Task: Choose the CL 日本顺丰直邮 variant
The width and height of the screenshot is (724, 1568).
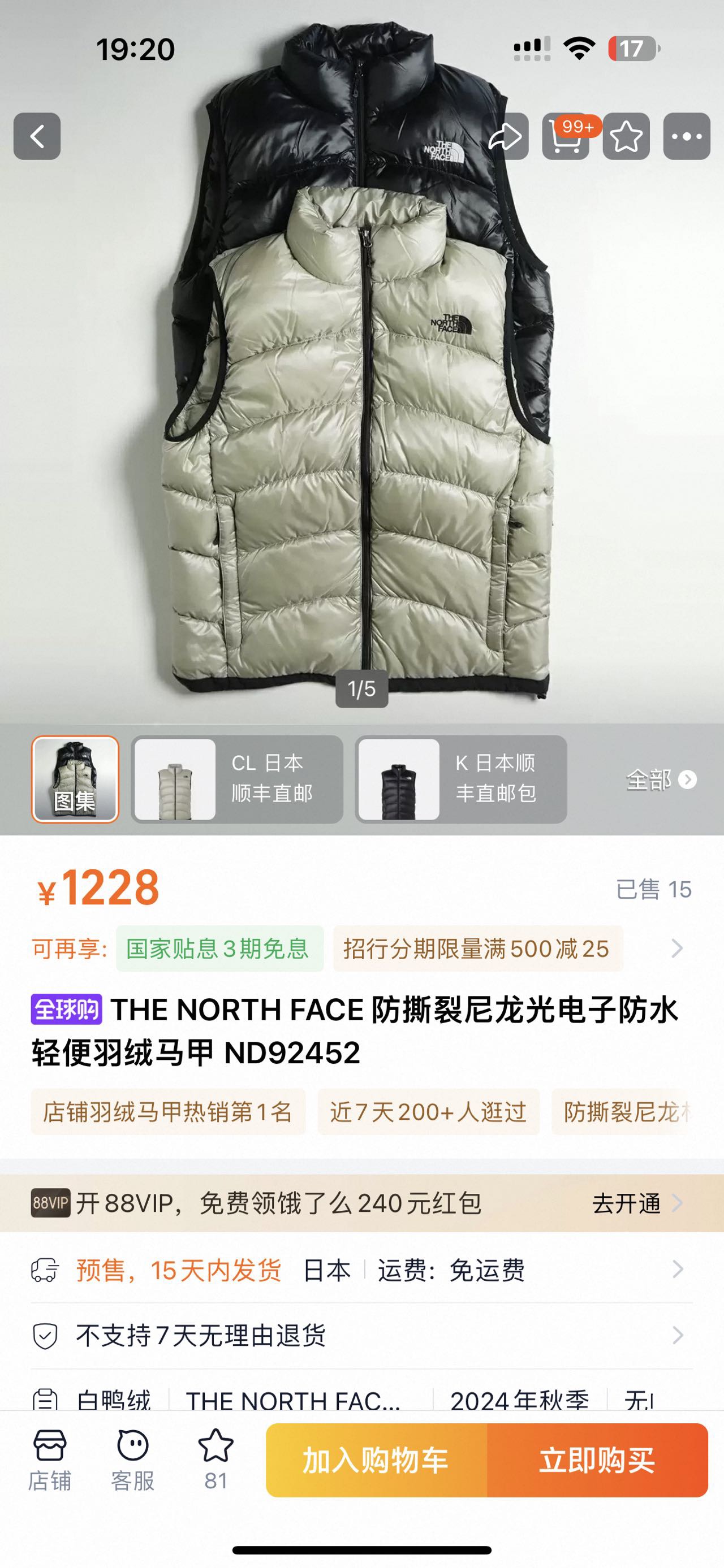Action: pyautogui.click(x=238, y=779)
